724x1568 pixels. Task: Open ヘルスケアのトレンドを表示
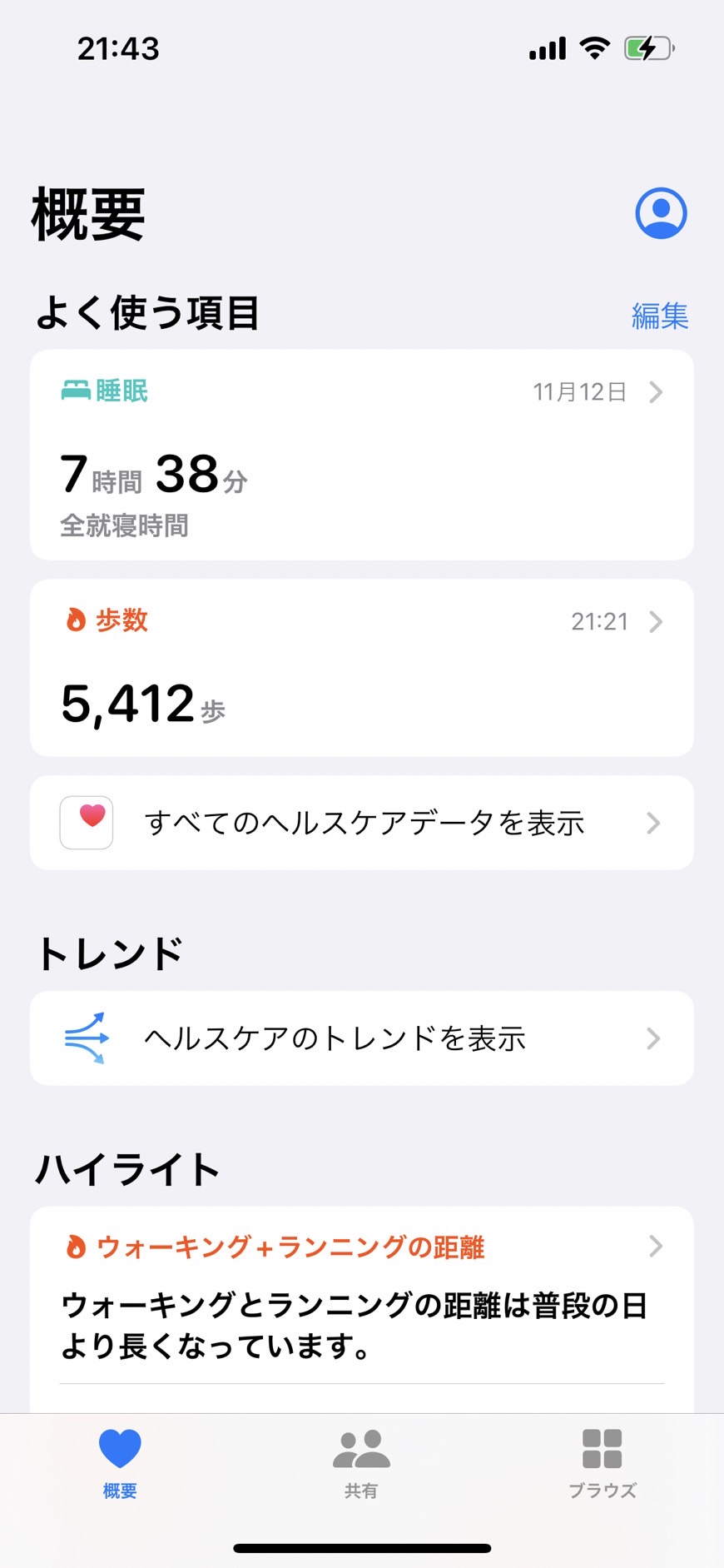[x=362, y=1038]
